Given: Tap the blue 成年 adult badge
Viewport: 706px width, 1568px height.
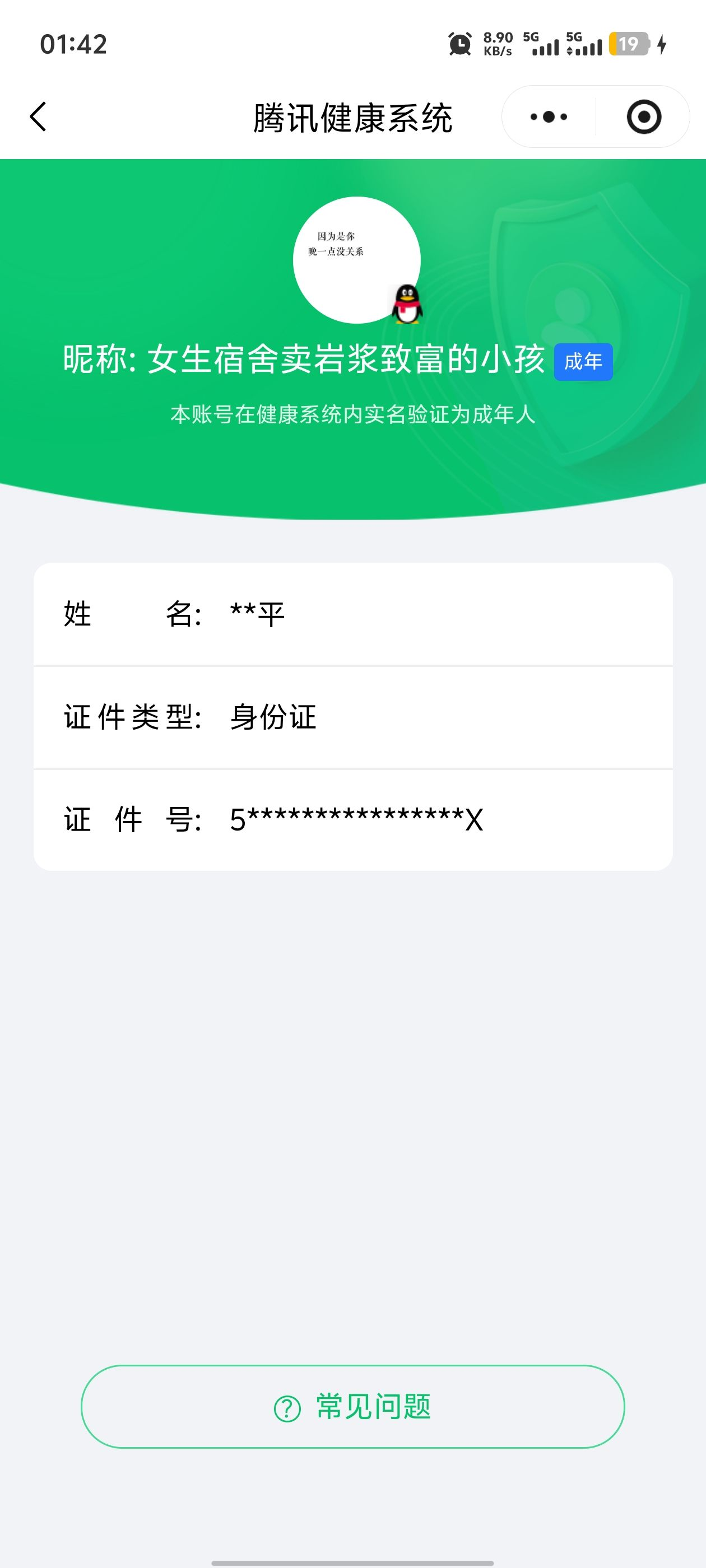Looking at the screenshot, I should pyautogui.click(x=583, y=362).
